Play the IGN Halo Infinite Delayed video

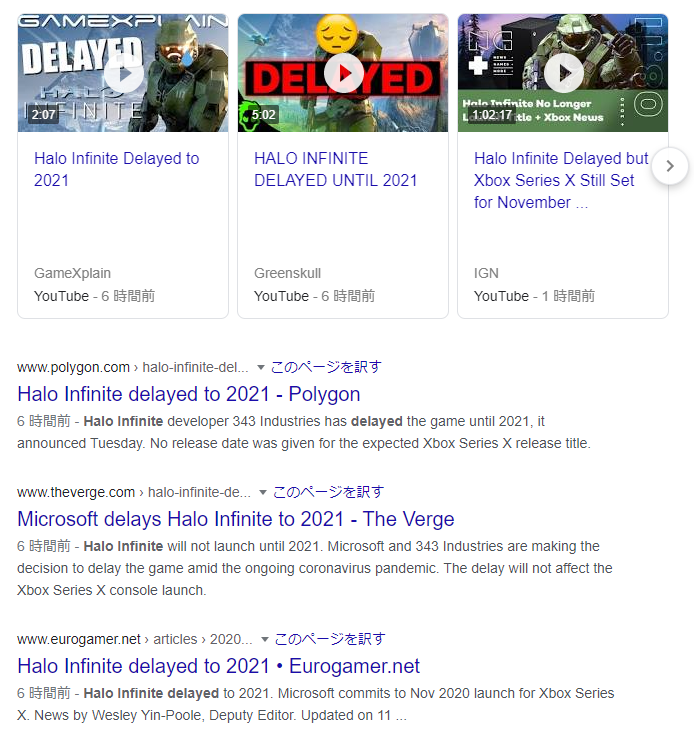[x=563, y=73]
